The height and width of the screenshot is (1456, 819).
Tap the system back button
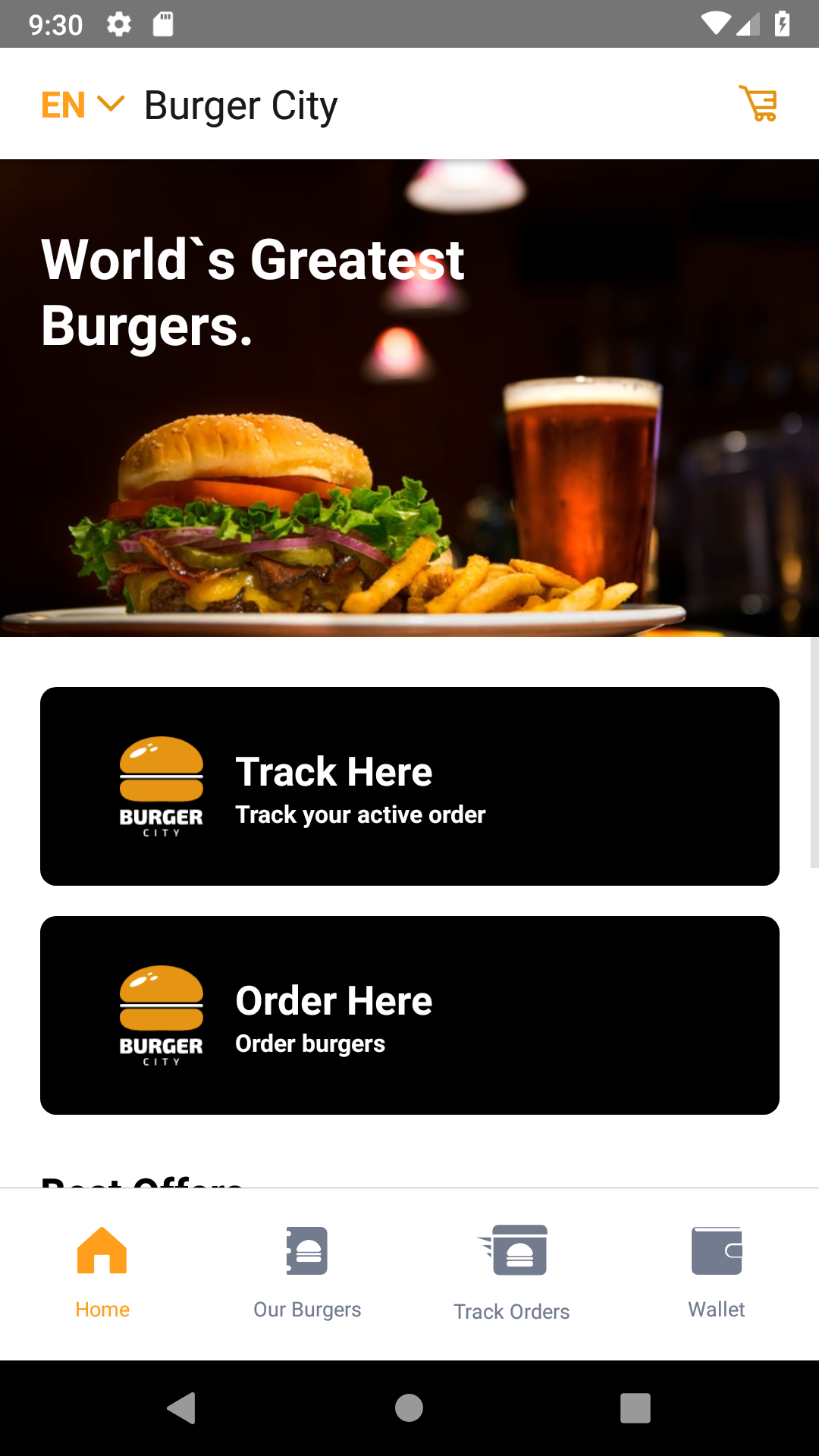tap(182, 1408)
